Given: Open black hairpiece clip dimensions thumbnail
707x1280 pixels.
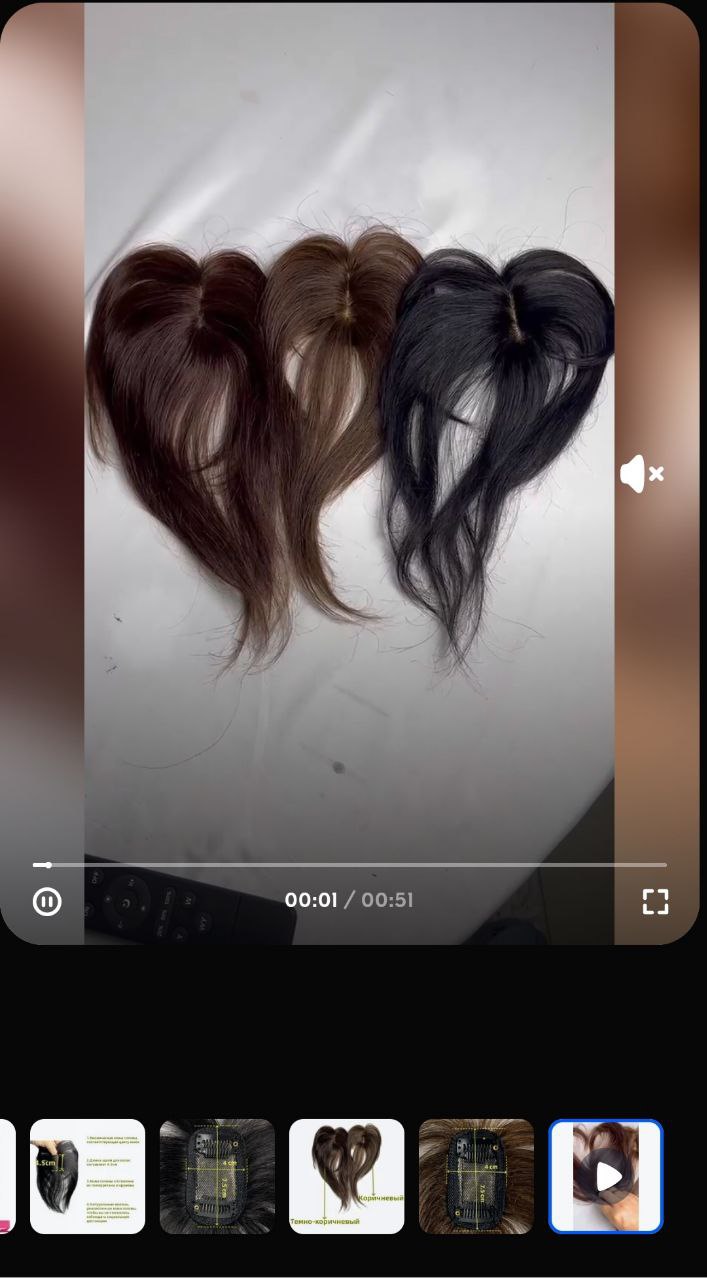Looking at the screenshot, I should pos(217,1176).
